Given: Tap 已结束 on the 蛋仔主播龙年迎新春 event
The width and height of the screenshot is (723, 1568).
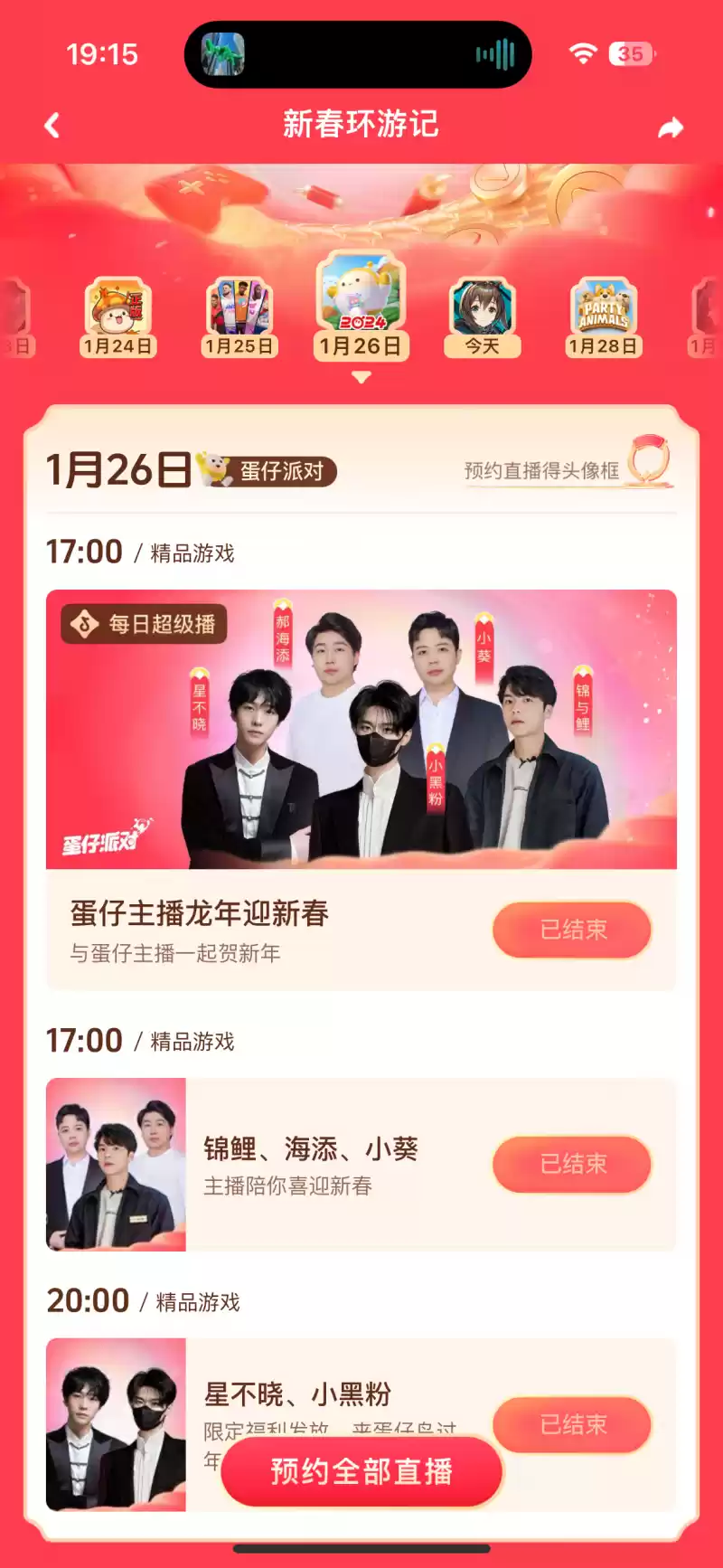Looking at the screenshot, I should pos(571,930).
